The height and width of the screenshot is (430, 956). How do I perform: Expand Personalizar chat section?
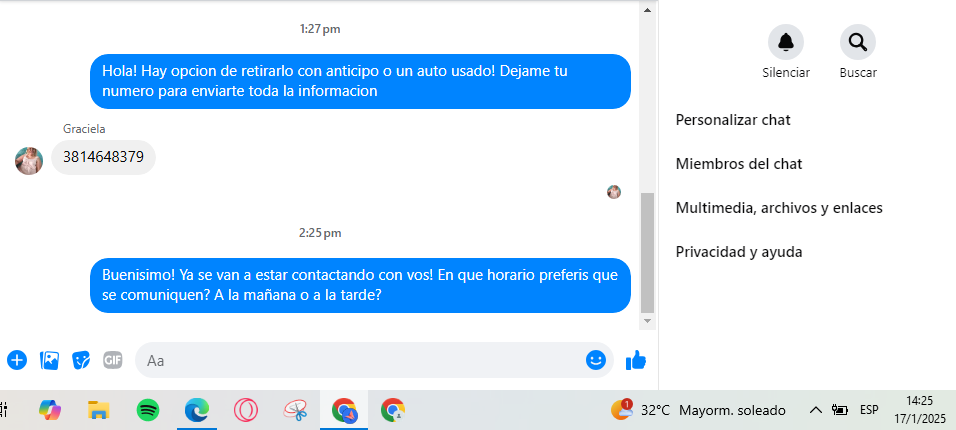click(733, 120)
